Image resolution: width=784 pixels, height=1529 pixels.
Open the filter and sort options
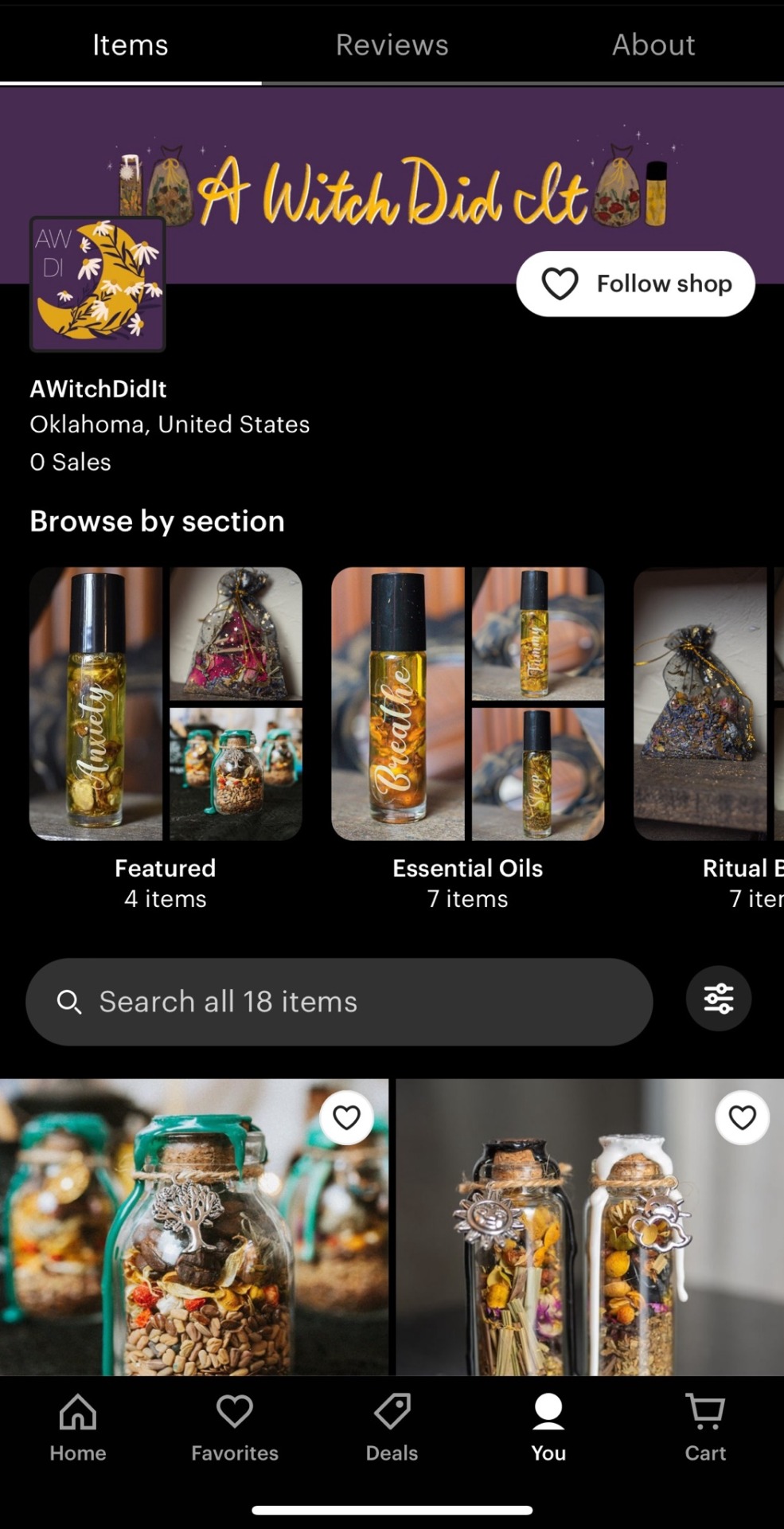(x=718, y=999)
